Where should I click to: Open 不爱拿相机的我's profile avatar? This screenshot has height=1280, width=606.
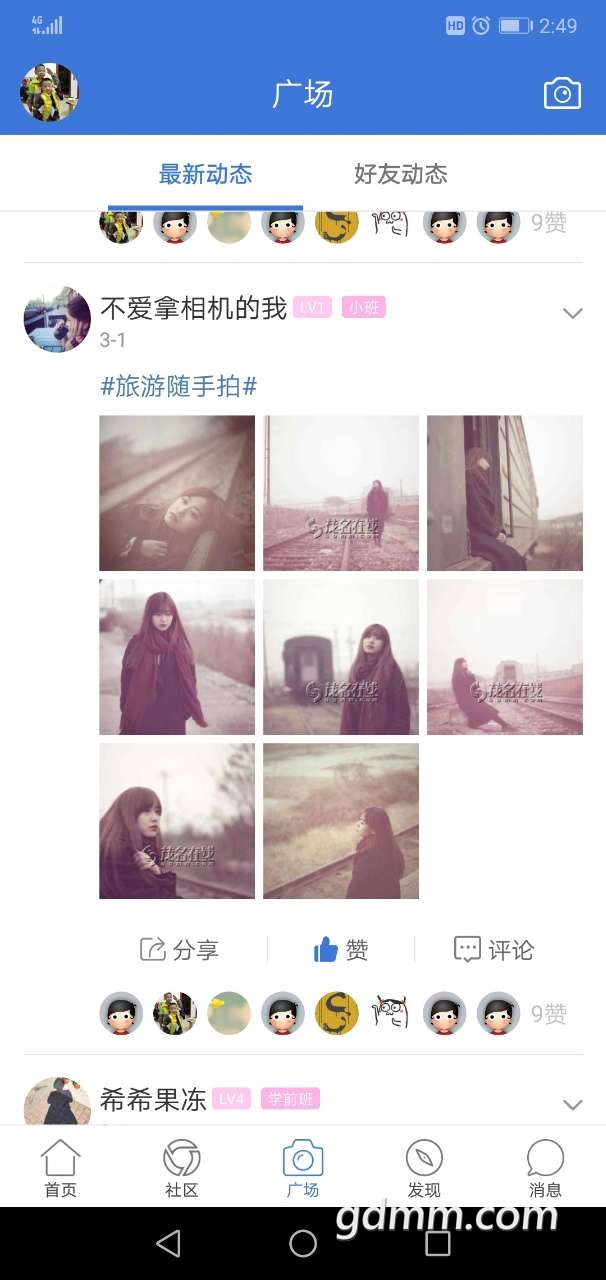57,320
